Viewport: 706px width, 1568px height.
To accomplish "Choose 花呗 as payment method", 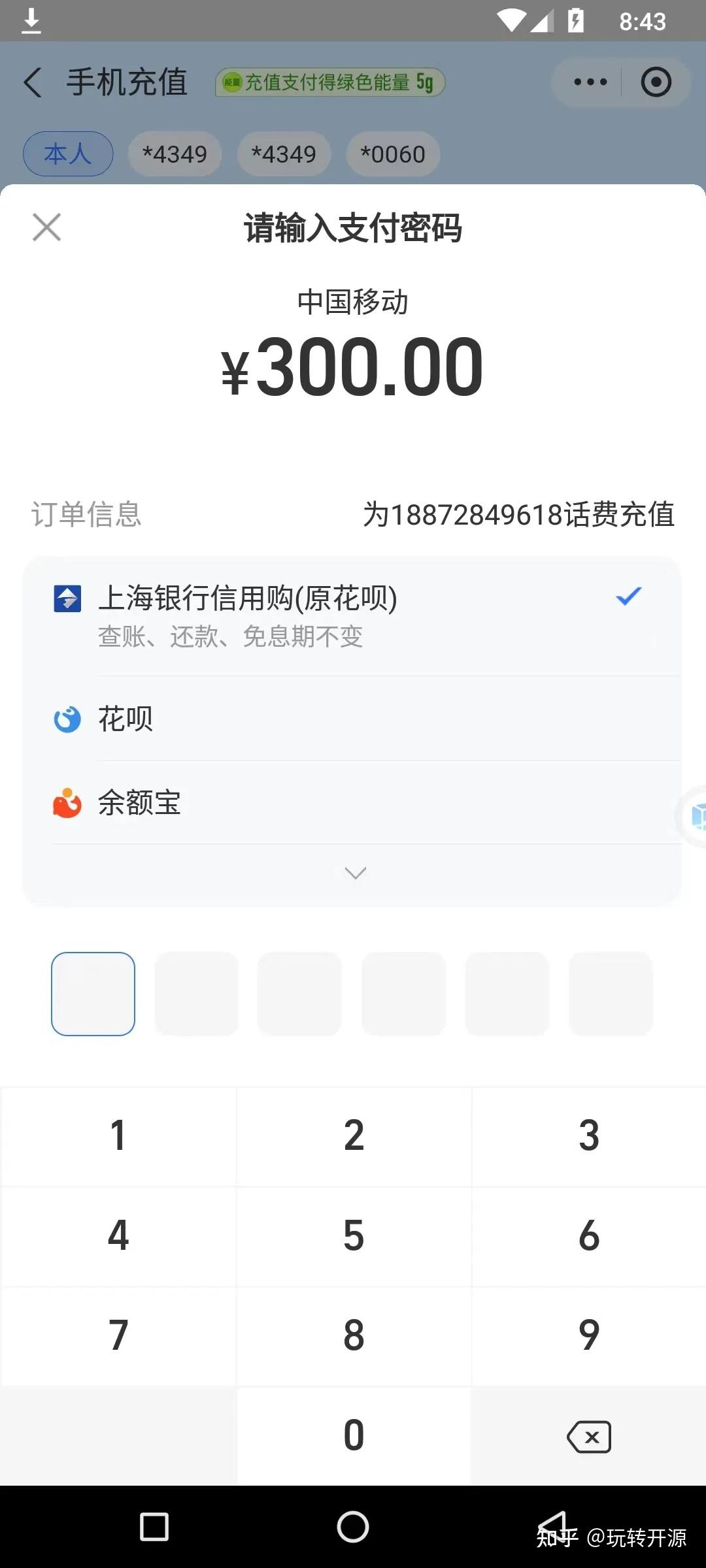I will (x=353, y=719).
